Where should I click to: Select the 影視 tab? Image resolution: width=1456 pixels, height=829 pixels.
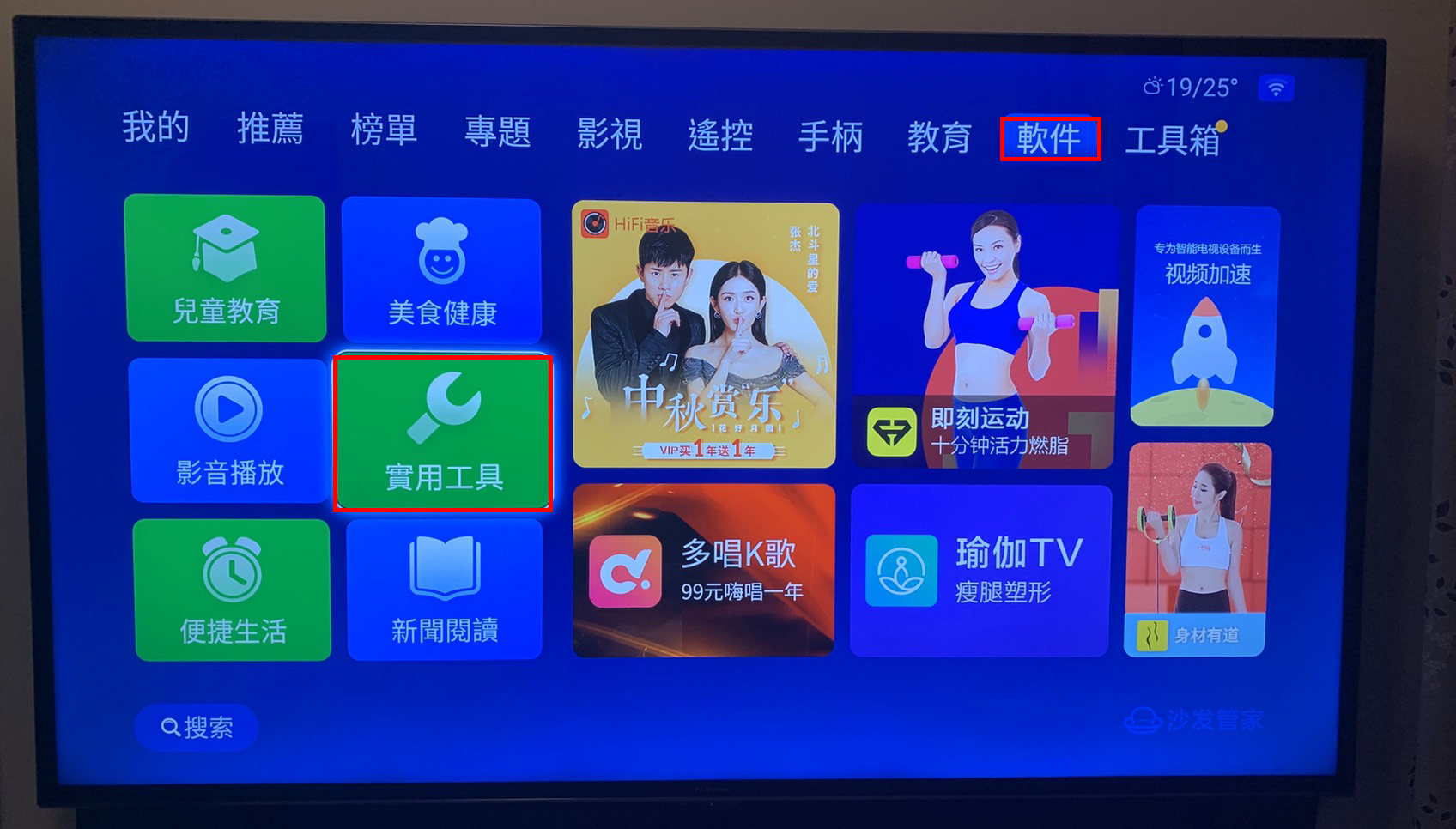pyautogui.click(x=609, y=134)
